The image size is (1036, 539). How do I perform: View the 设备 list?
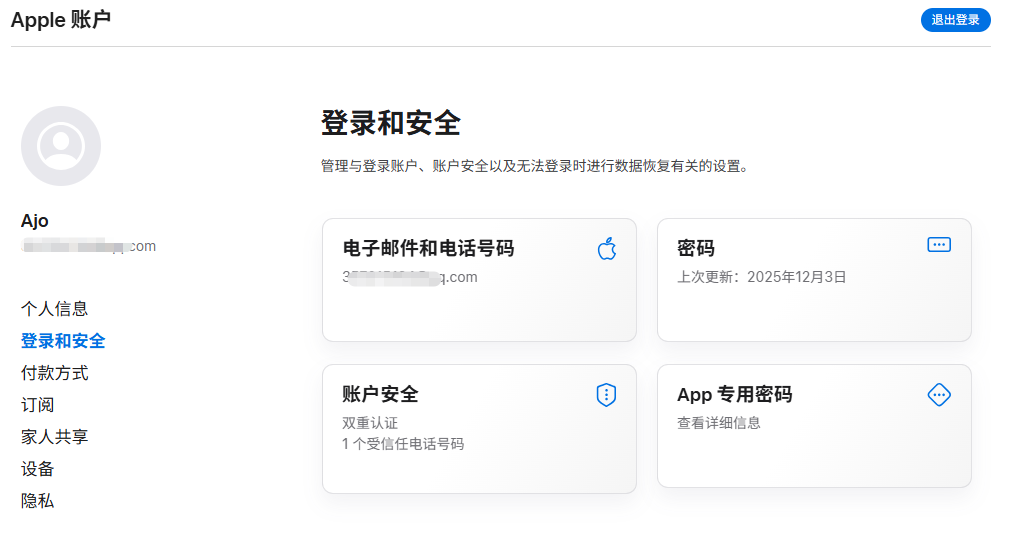tap(38, 469)
